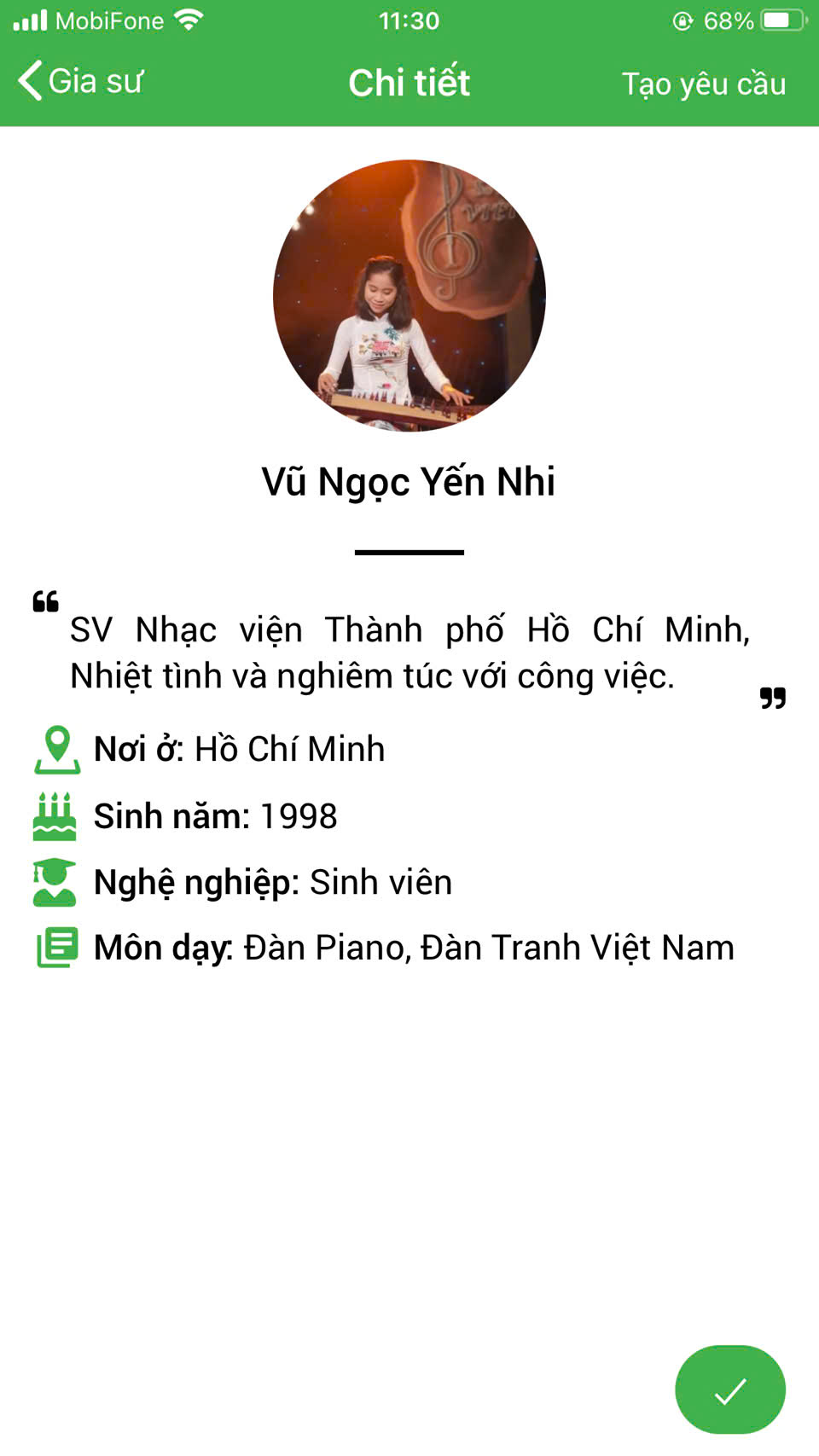Tap Tạo yêu cầu in header
The image size is (819, 1456).
[x=703, y=84]
